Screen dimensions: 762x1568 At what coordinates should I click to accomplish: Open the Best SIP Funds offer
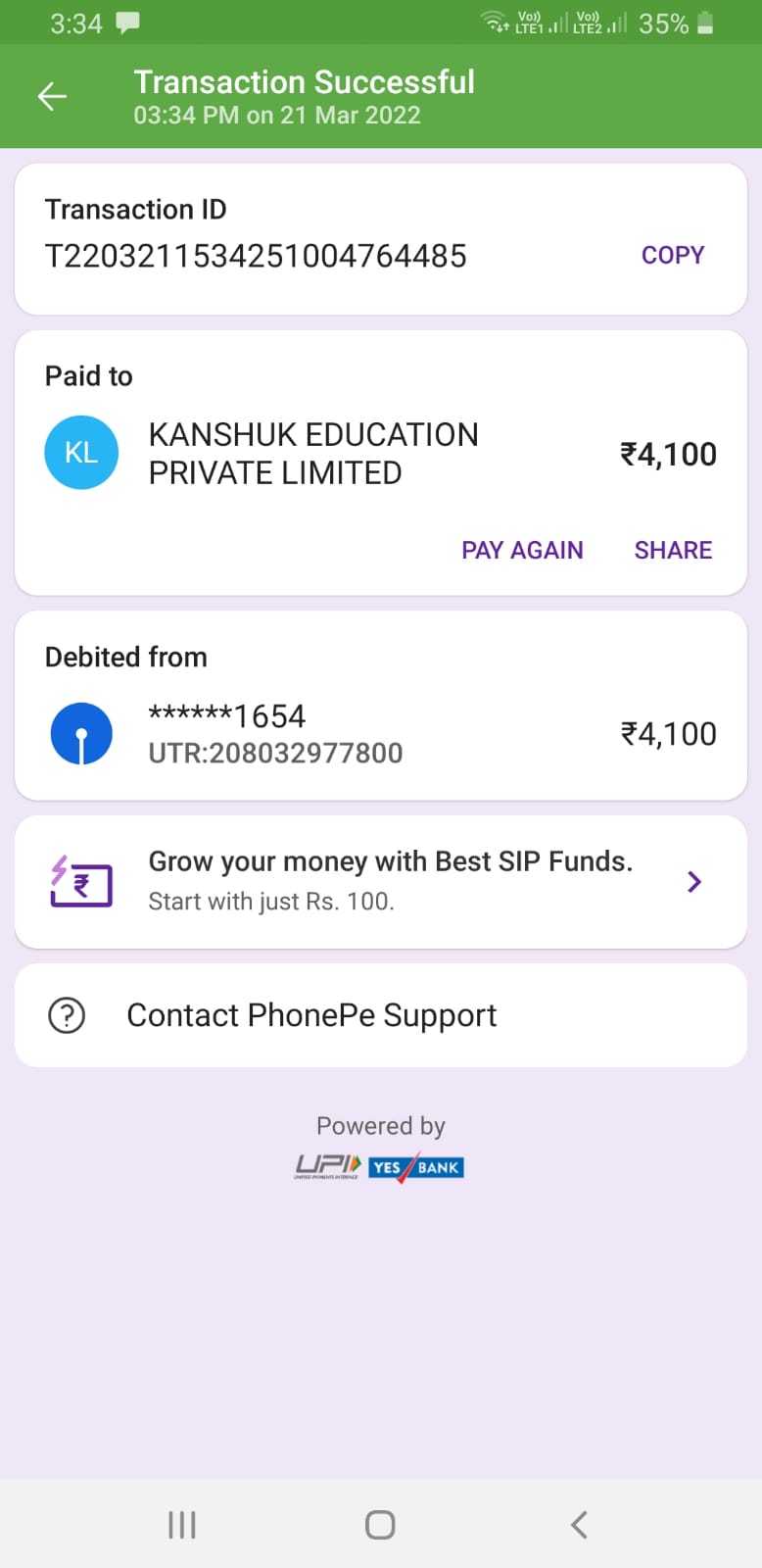(381, 881)
